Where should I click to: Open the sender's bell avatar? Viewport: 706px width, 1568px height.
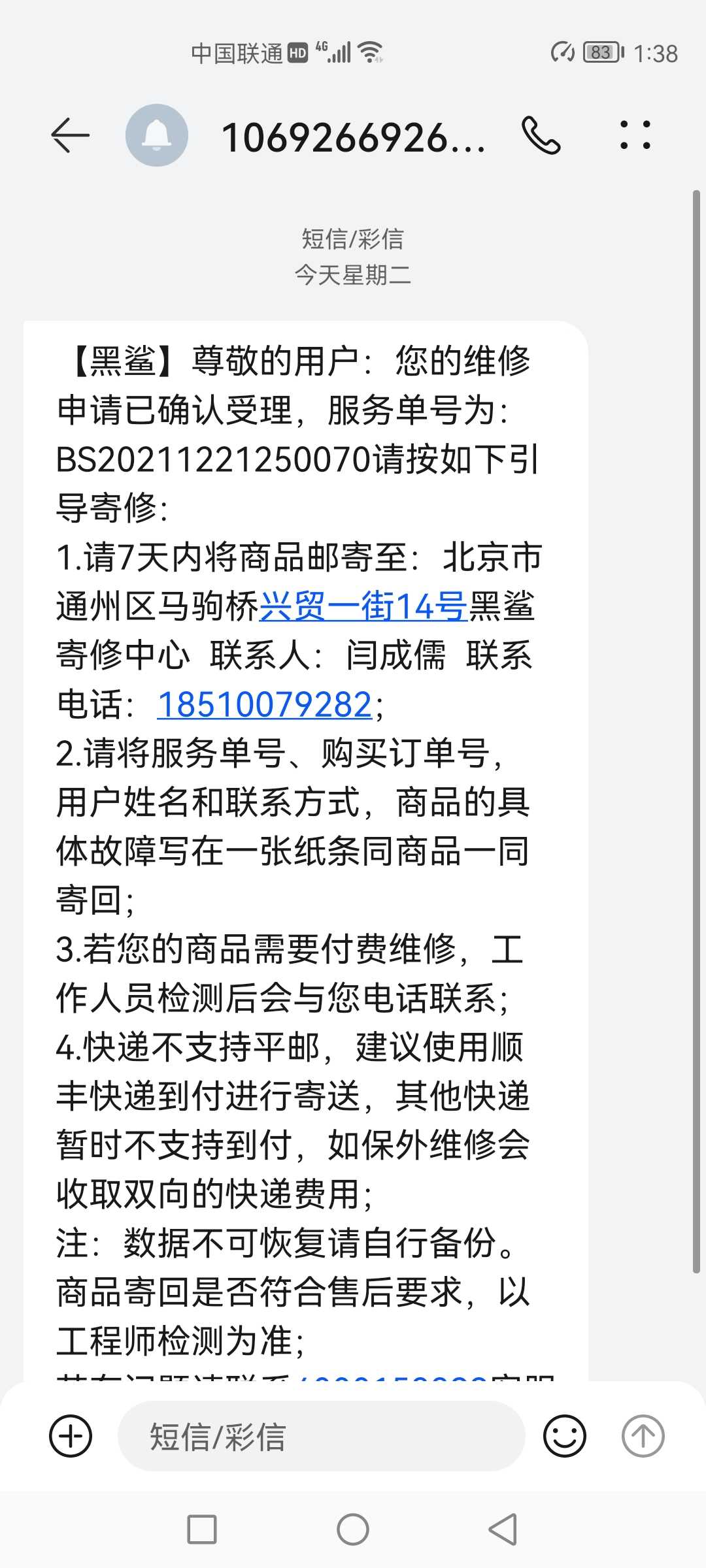[157, 135]
